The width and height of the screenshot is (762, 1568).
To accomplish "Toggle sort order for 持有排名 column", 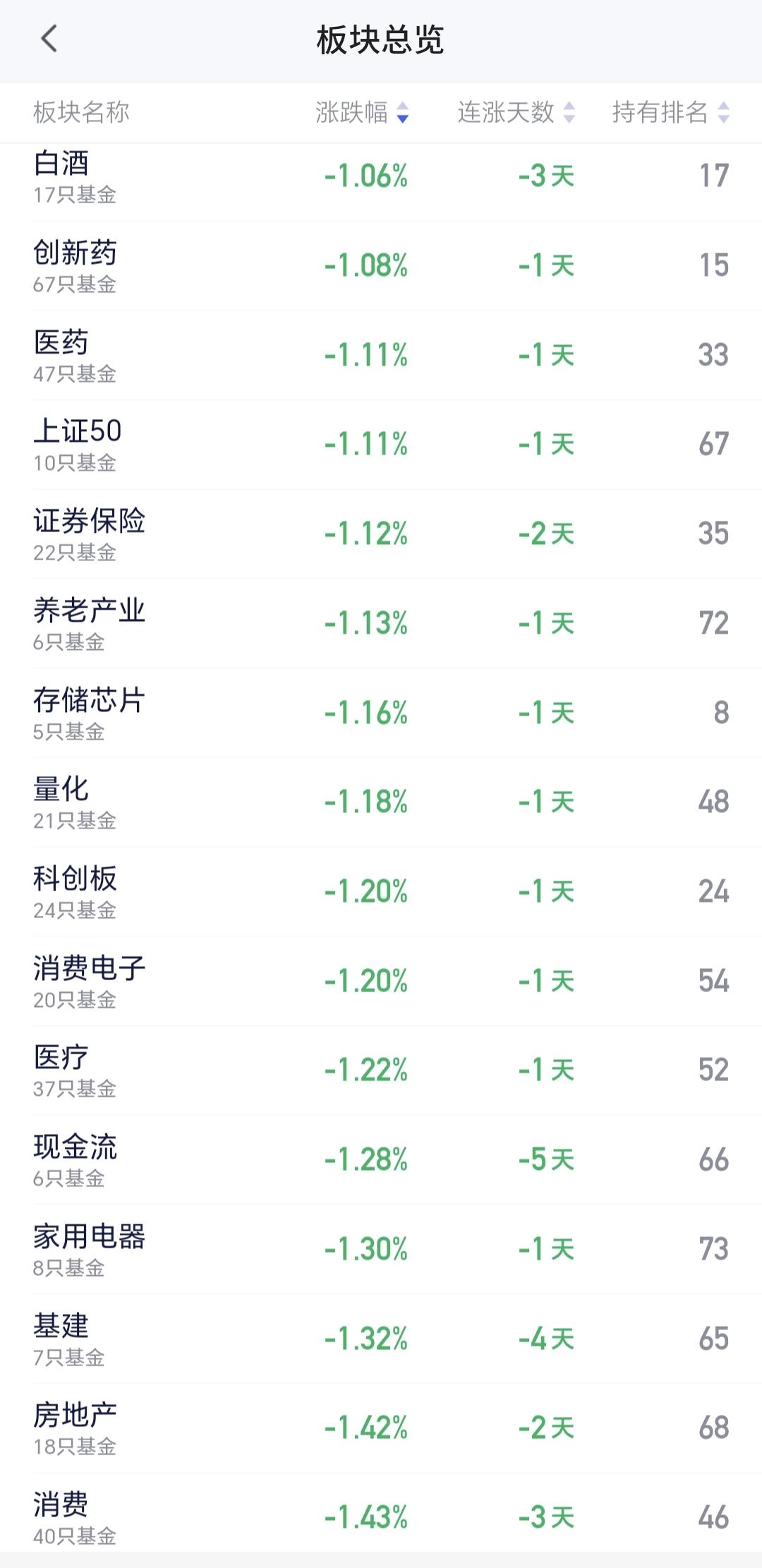I will (x=722, y=111).
